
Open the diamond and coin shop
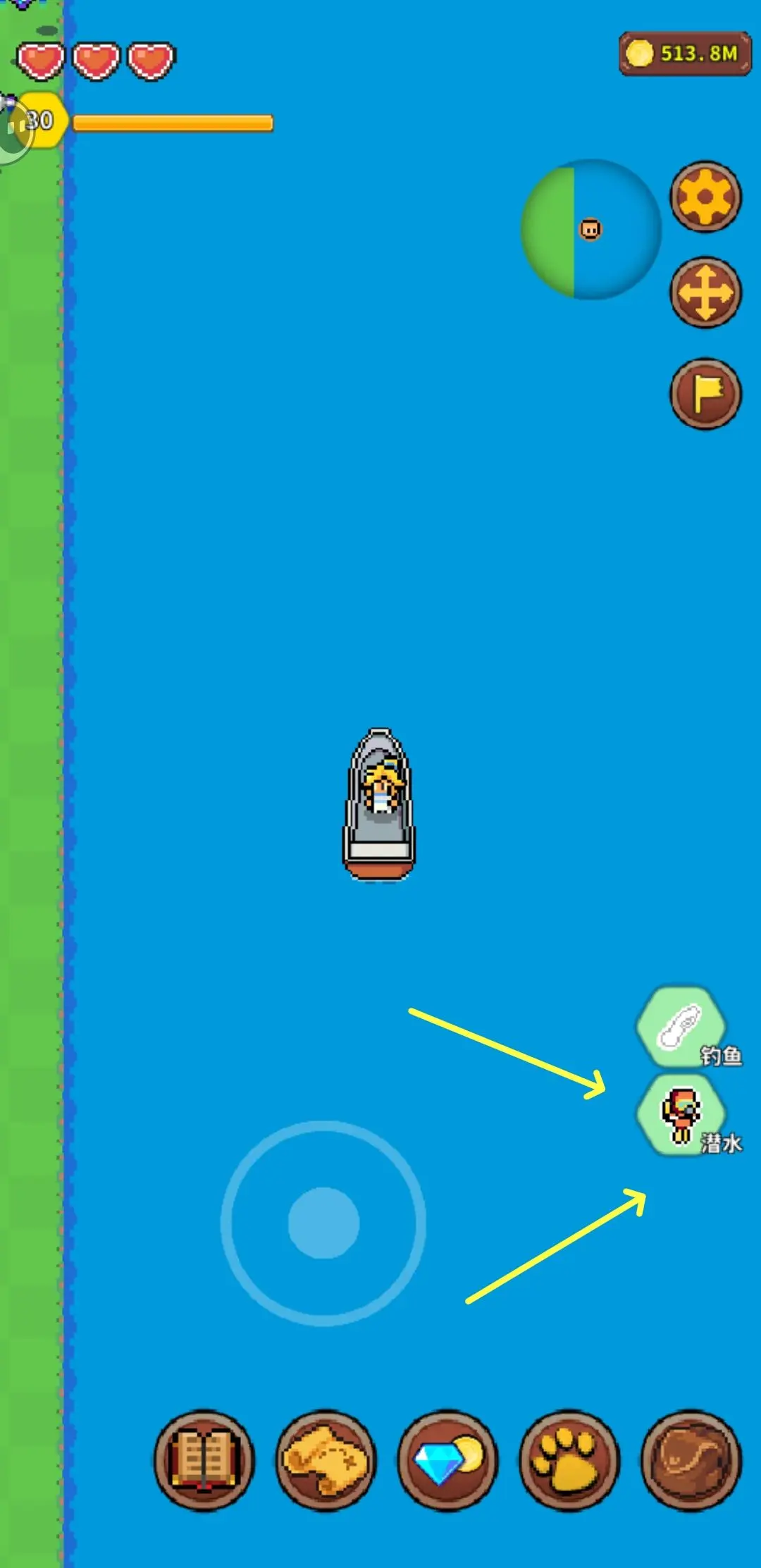447,1459
